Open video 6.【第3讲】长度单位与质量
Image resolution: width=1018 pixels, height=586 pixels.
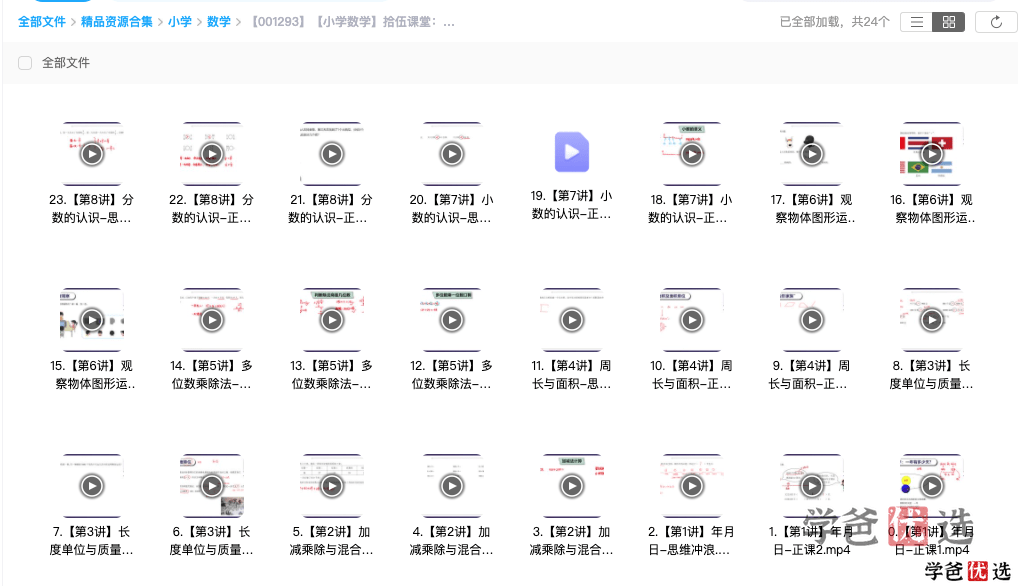coord(211,486)
